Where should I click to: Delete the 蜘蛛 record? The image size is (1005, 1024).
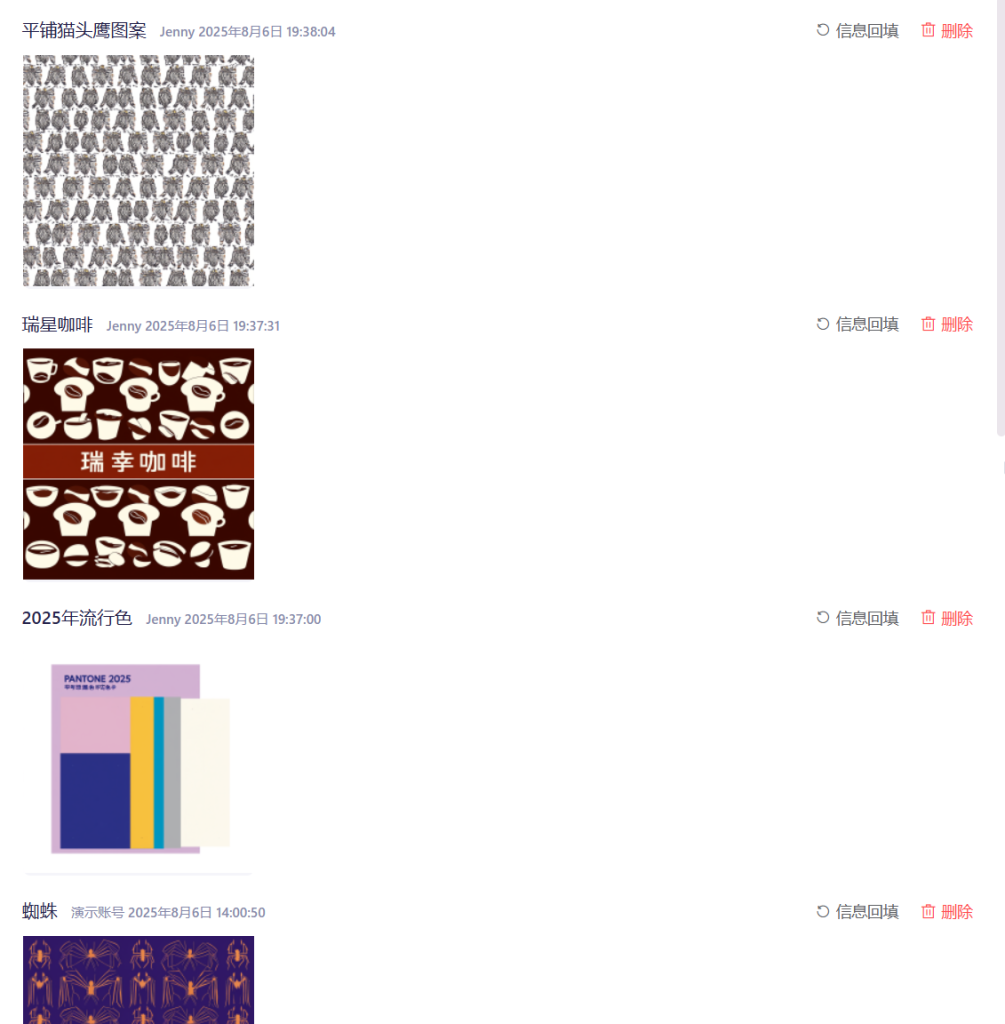(x=946, y=911)
